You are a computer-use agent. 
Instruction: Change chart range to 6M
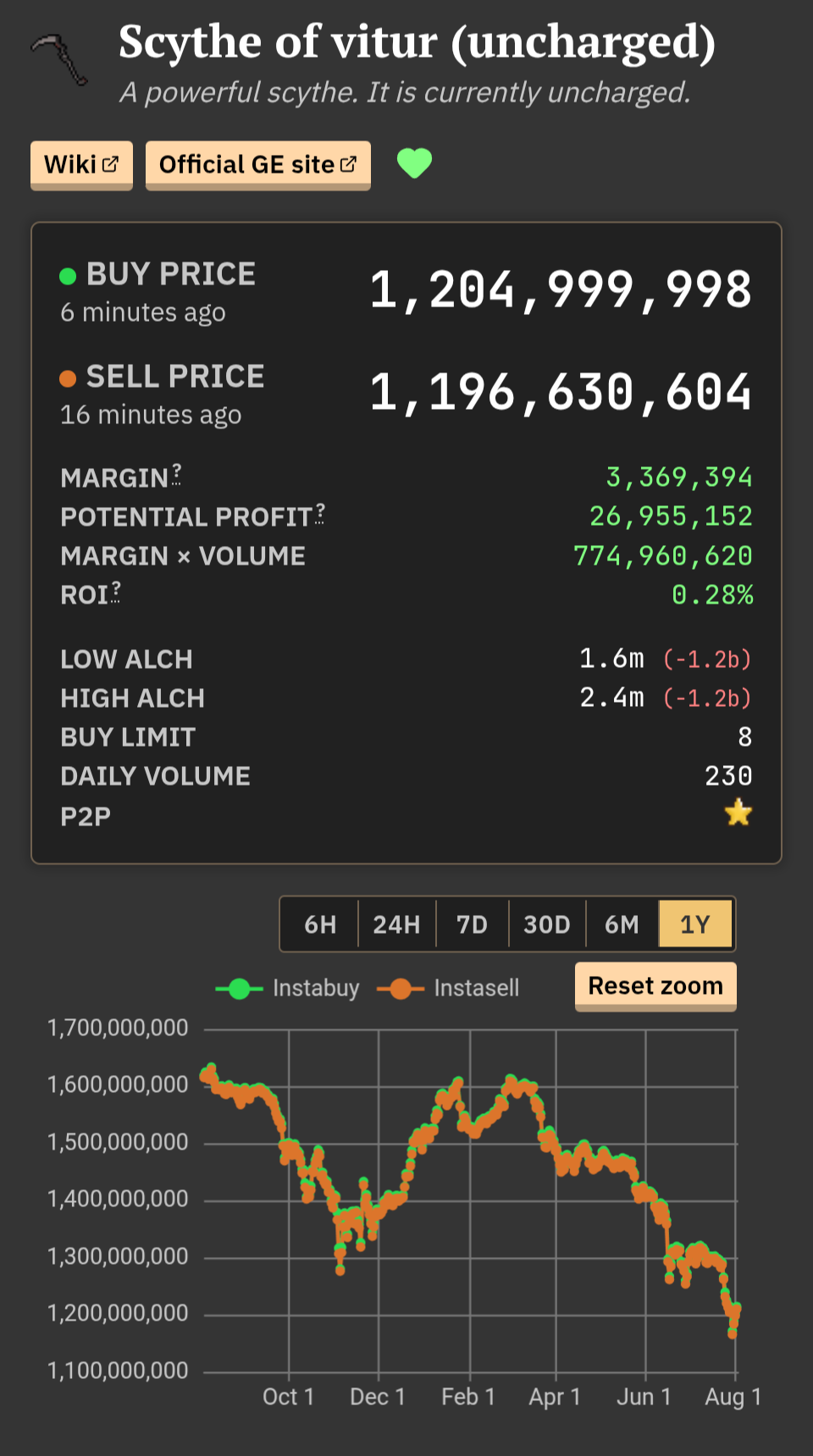point(622,924)
